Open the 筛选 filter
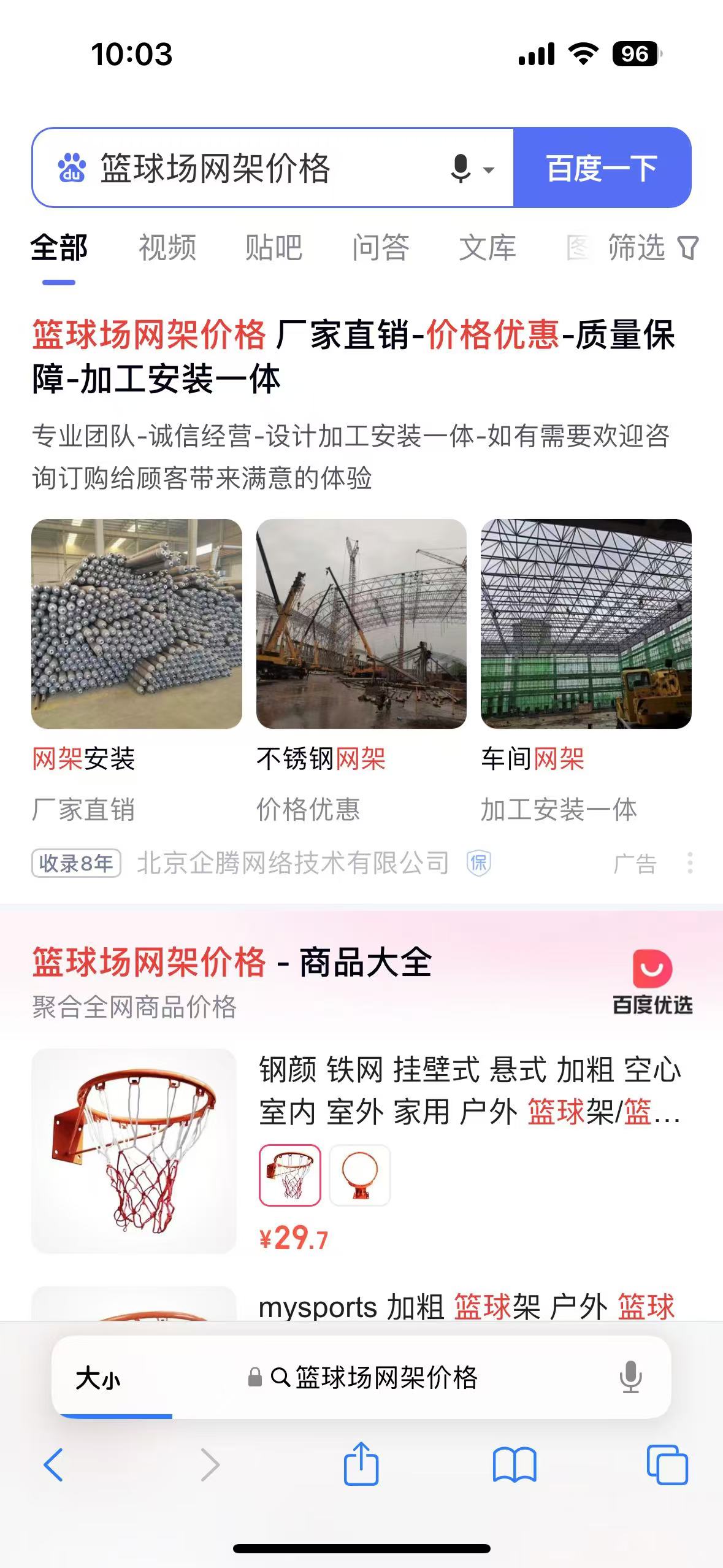 (x=652, y=248)
